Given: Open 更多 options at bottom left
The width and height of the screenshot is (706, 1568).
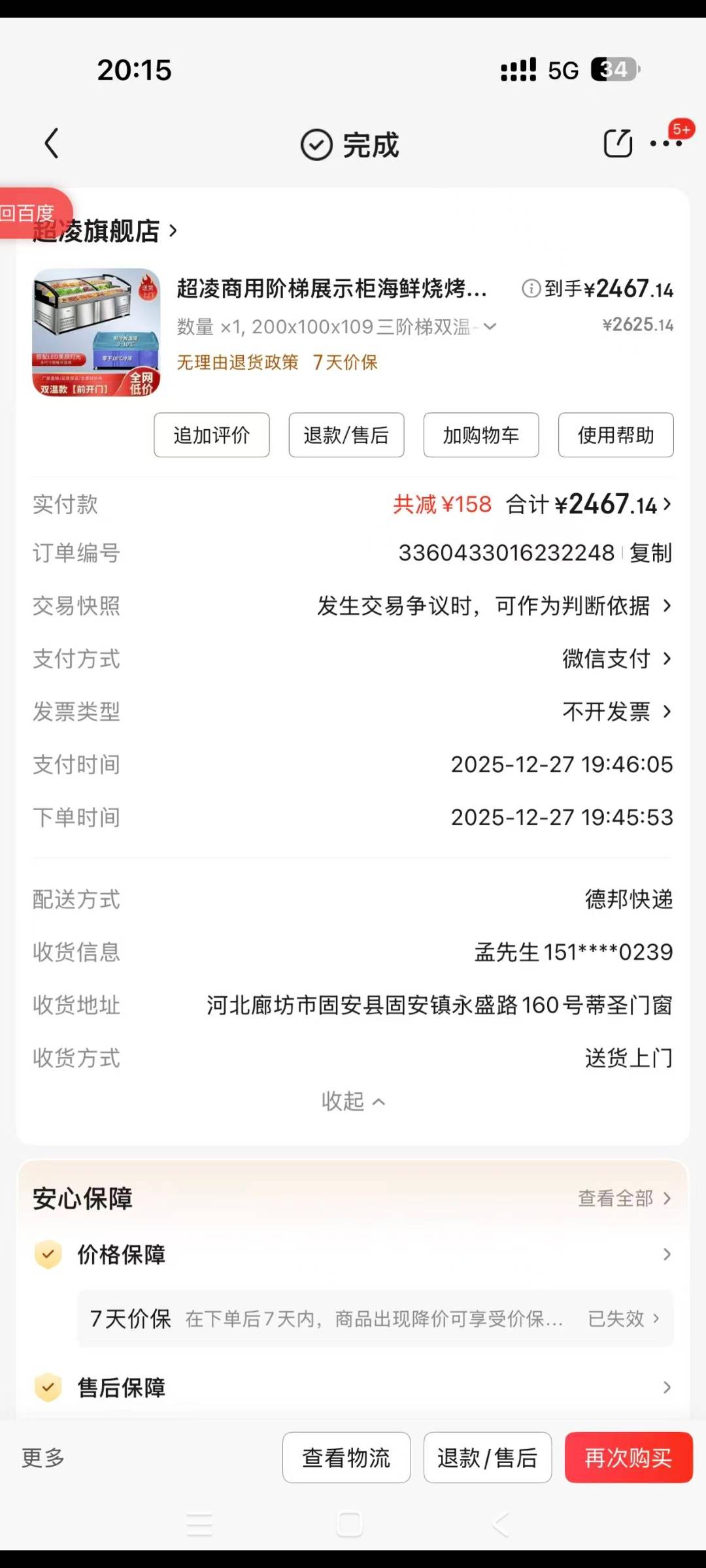Looking at the screenshot, I should pyautogui.click(x=43, y=1458).
